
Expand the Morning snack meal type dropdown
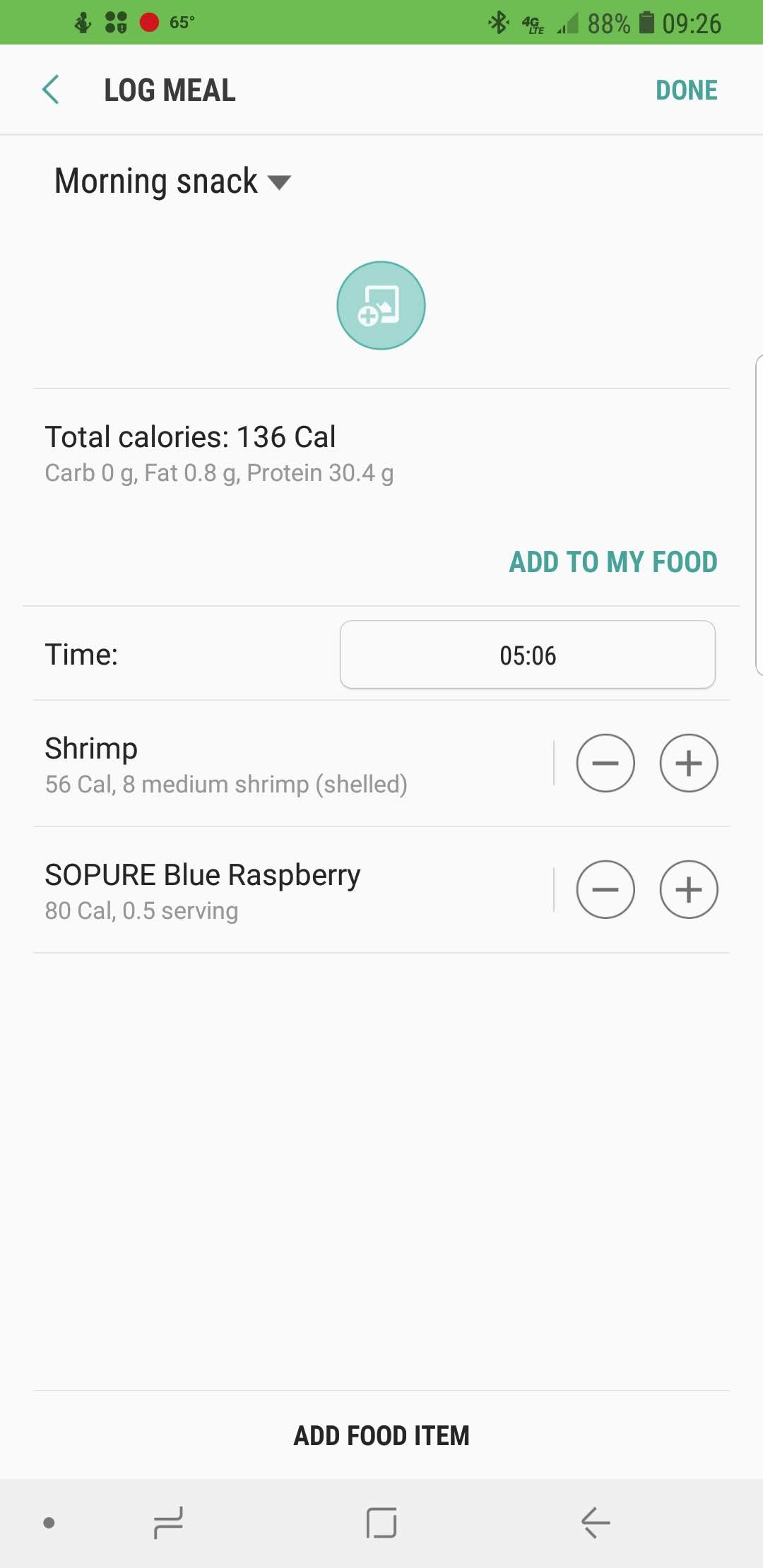pos(172,182)
